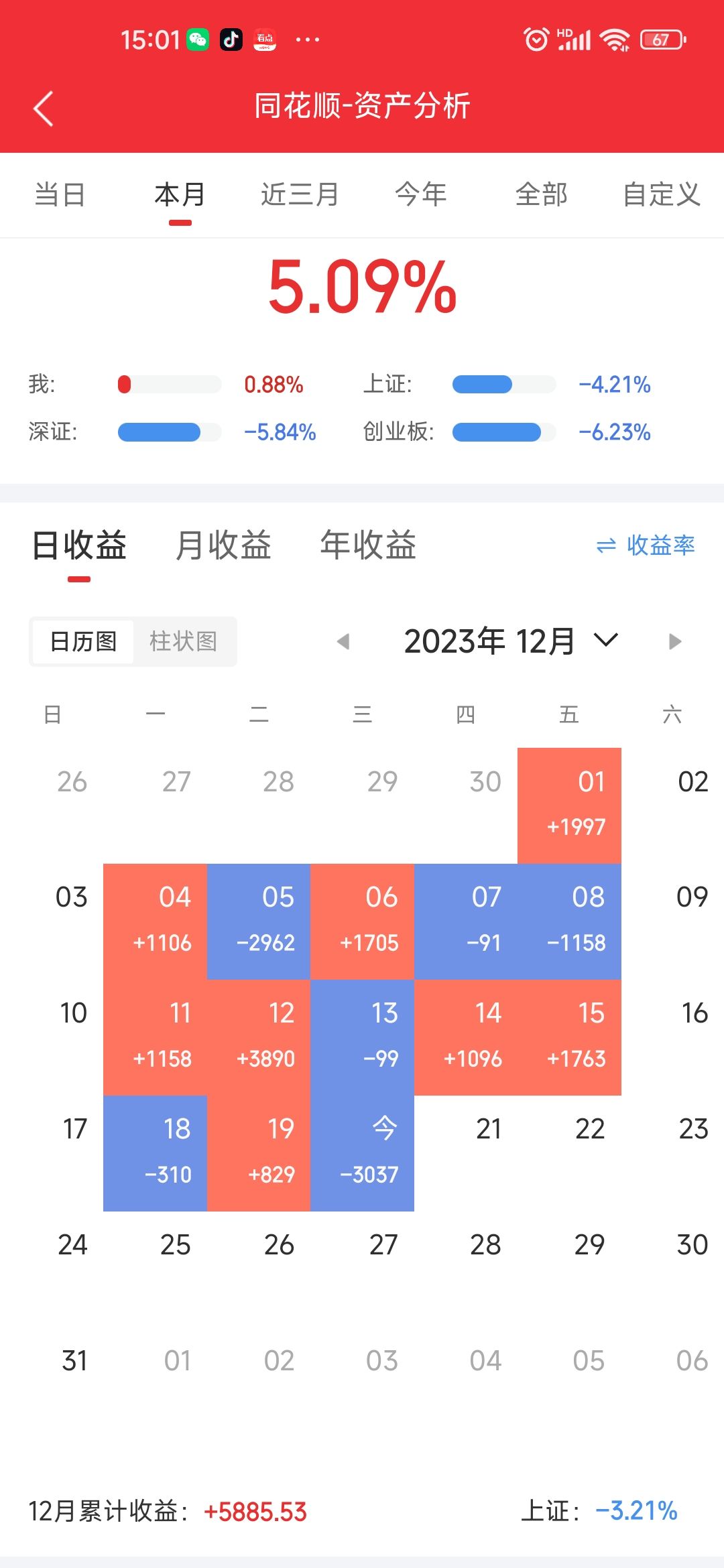Go back using the top-left arrow
Image resolution: width=724 pixels, height=1568 pixels.
[43, 109]
